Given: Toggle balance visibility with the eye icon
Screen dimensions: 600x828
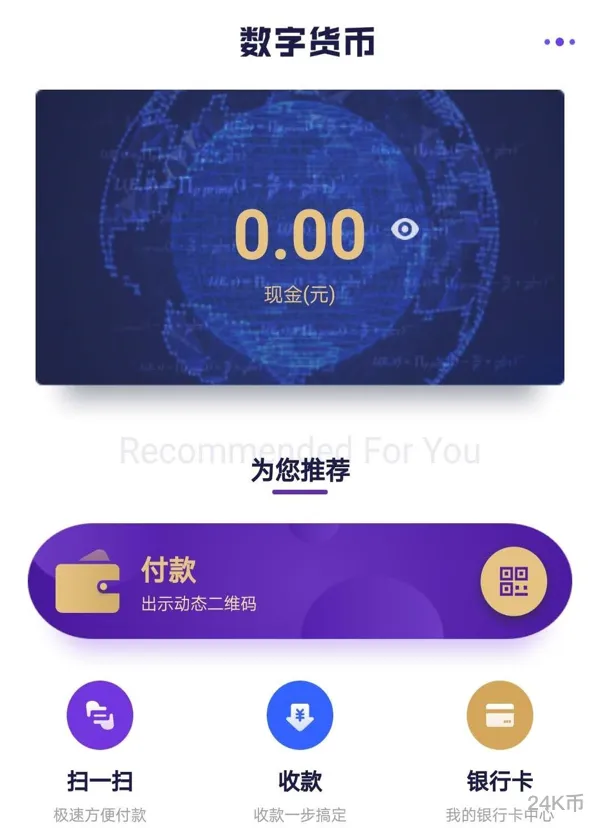Looking at the screenshot, I should [404, 230].
